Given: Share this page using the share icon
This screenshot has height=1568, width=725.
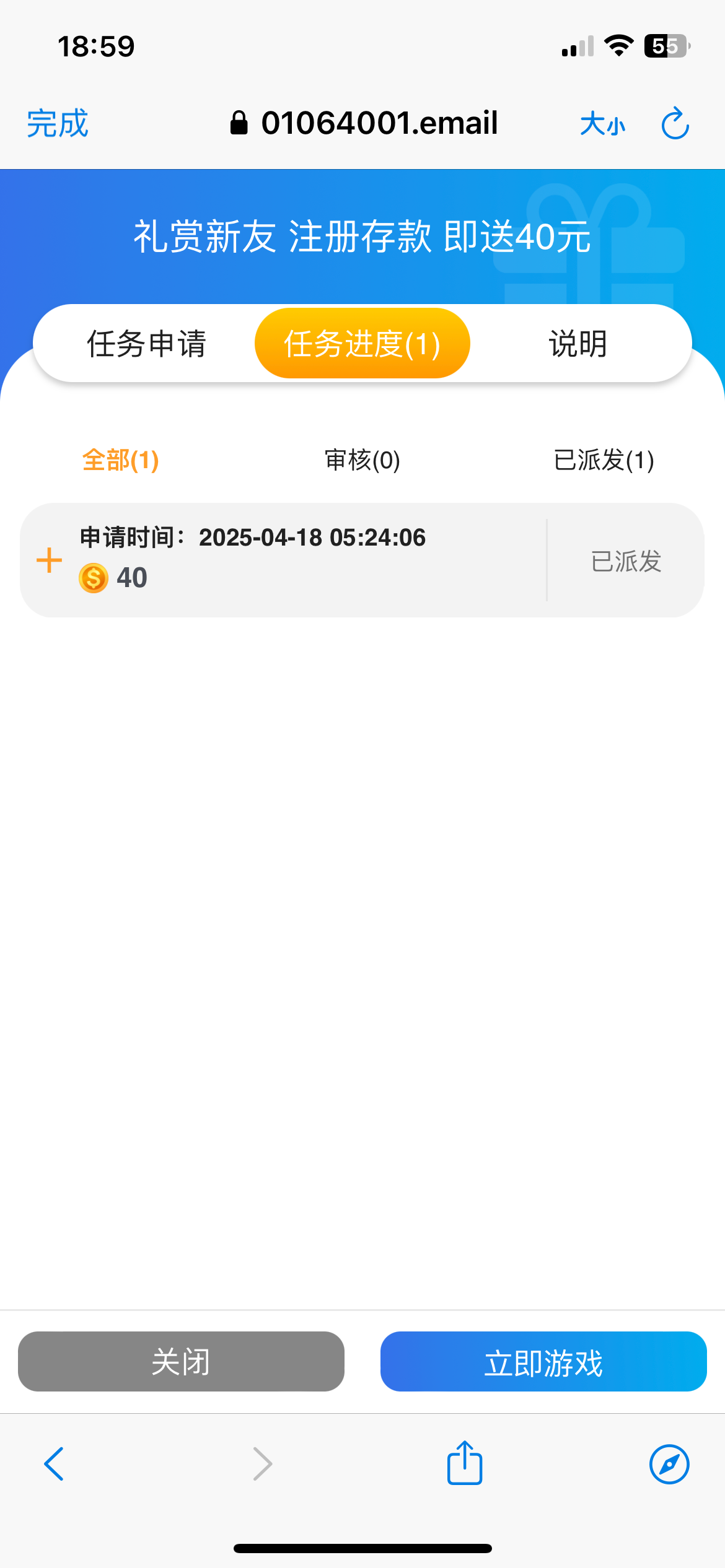Looking at the screenshot, I should point(465,1463).
